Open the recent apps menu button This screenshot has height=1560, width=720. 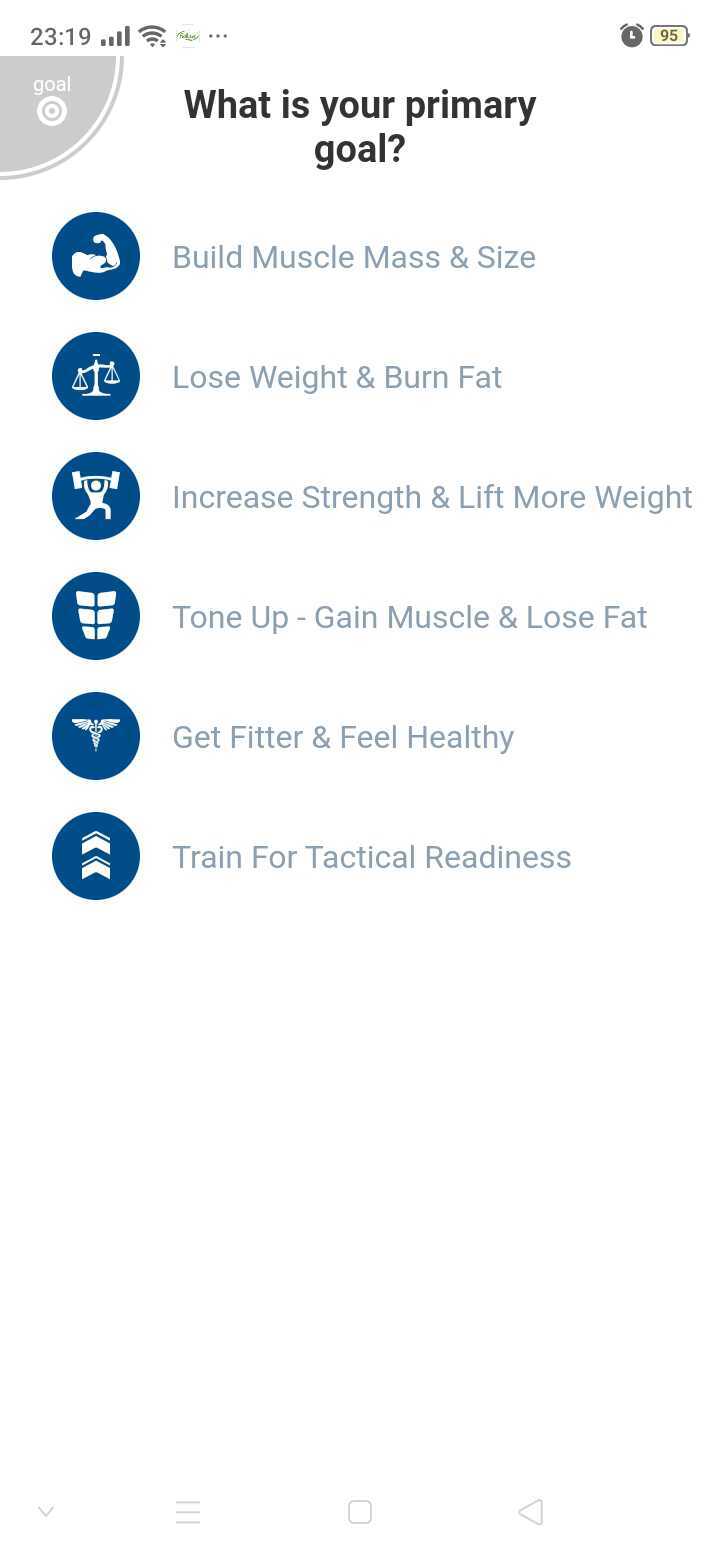coord(188,1512)
